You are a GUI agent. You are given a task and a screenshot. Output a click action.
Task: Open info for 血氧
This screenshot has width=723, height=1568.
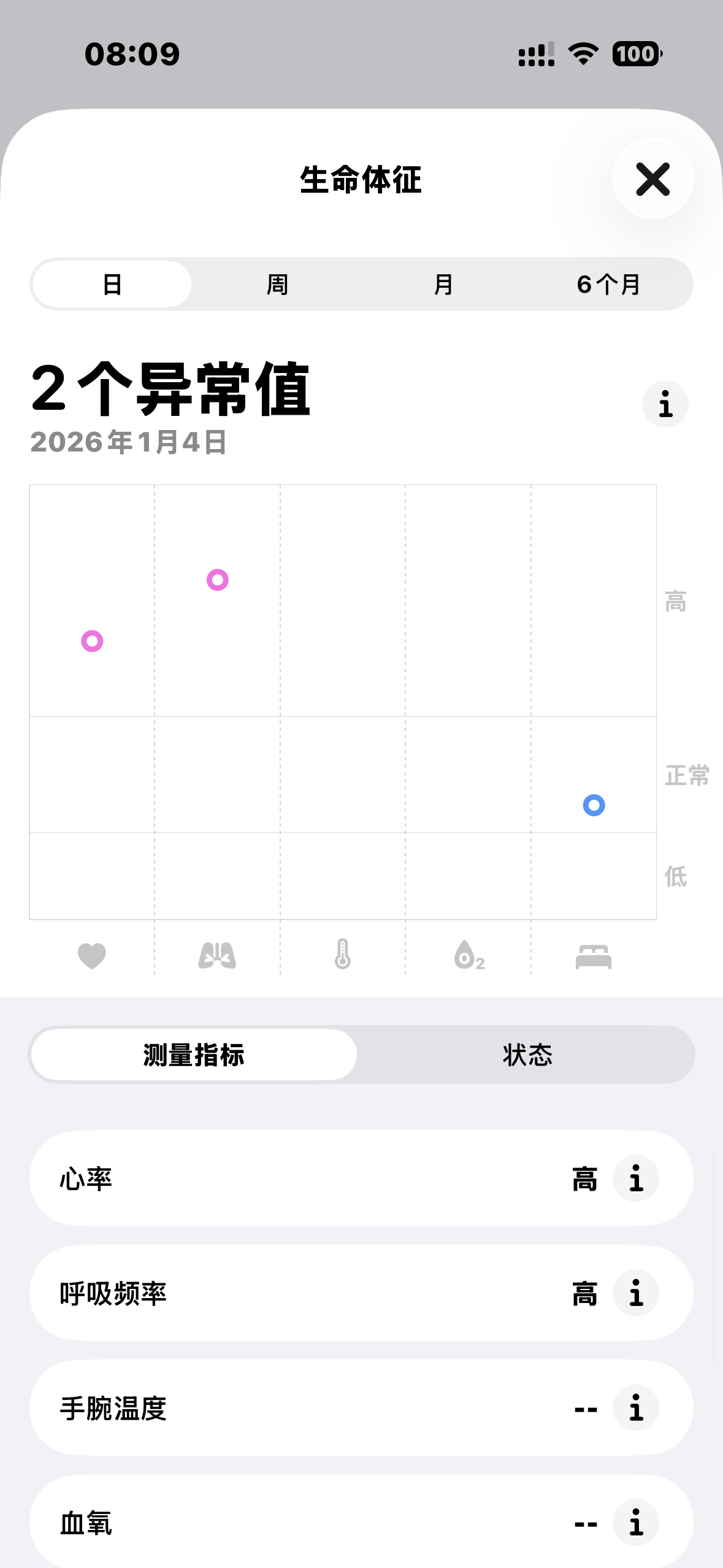click(x=636, y=1523)
